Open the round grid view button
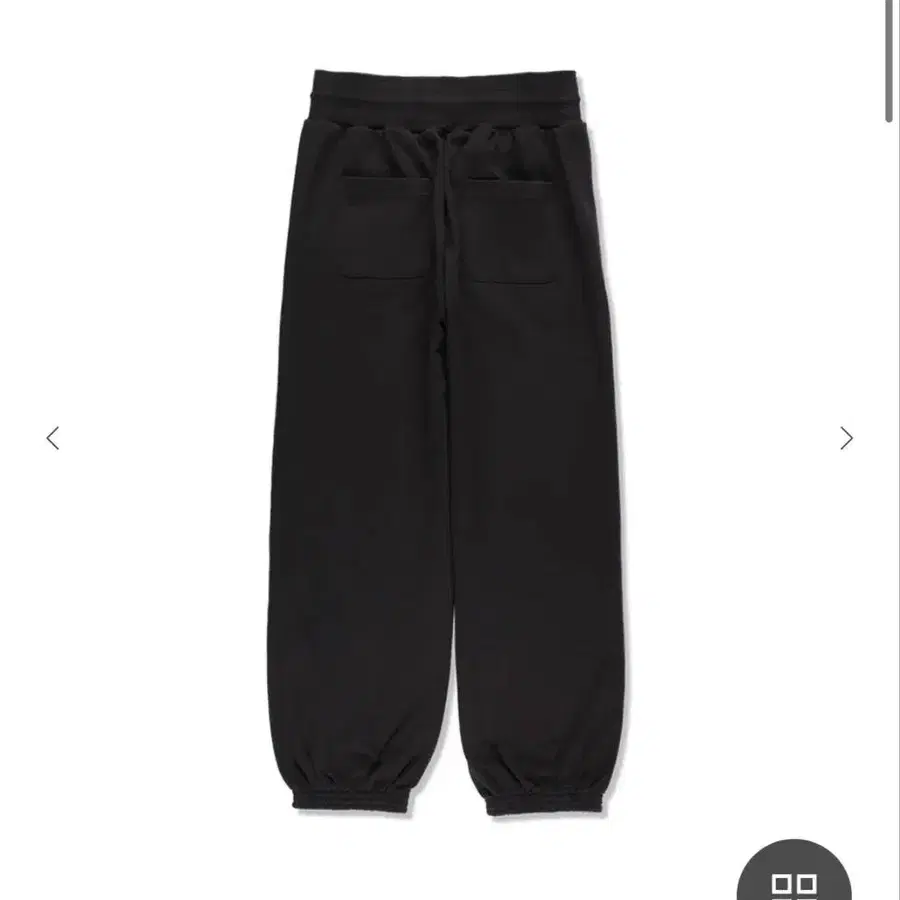The height and width of the screenshot is (900, 900). tap(795, 879)
